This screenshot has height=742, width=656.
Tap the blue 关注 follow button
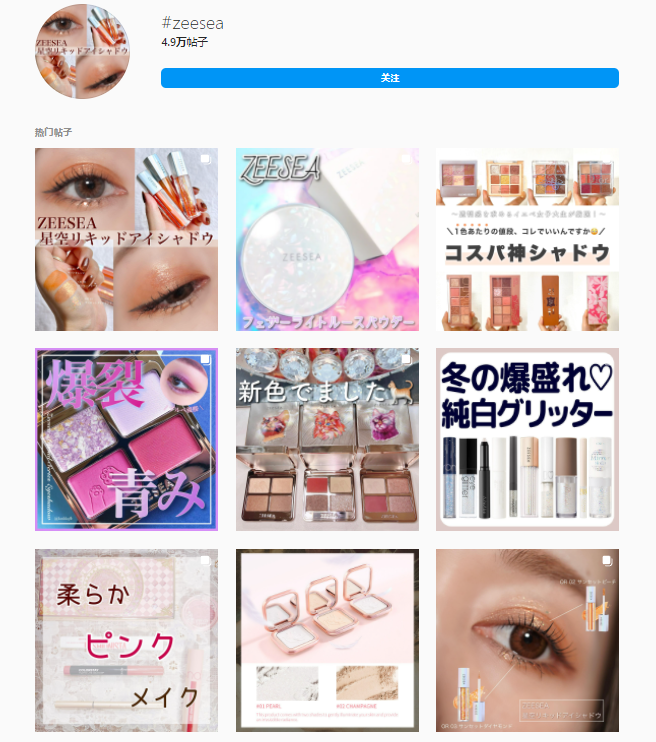(x=389, y=78)
